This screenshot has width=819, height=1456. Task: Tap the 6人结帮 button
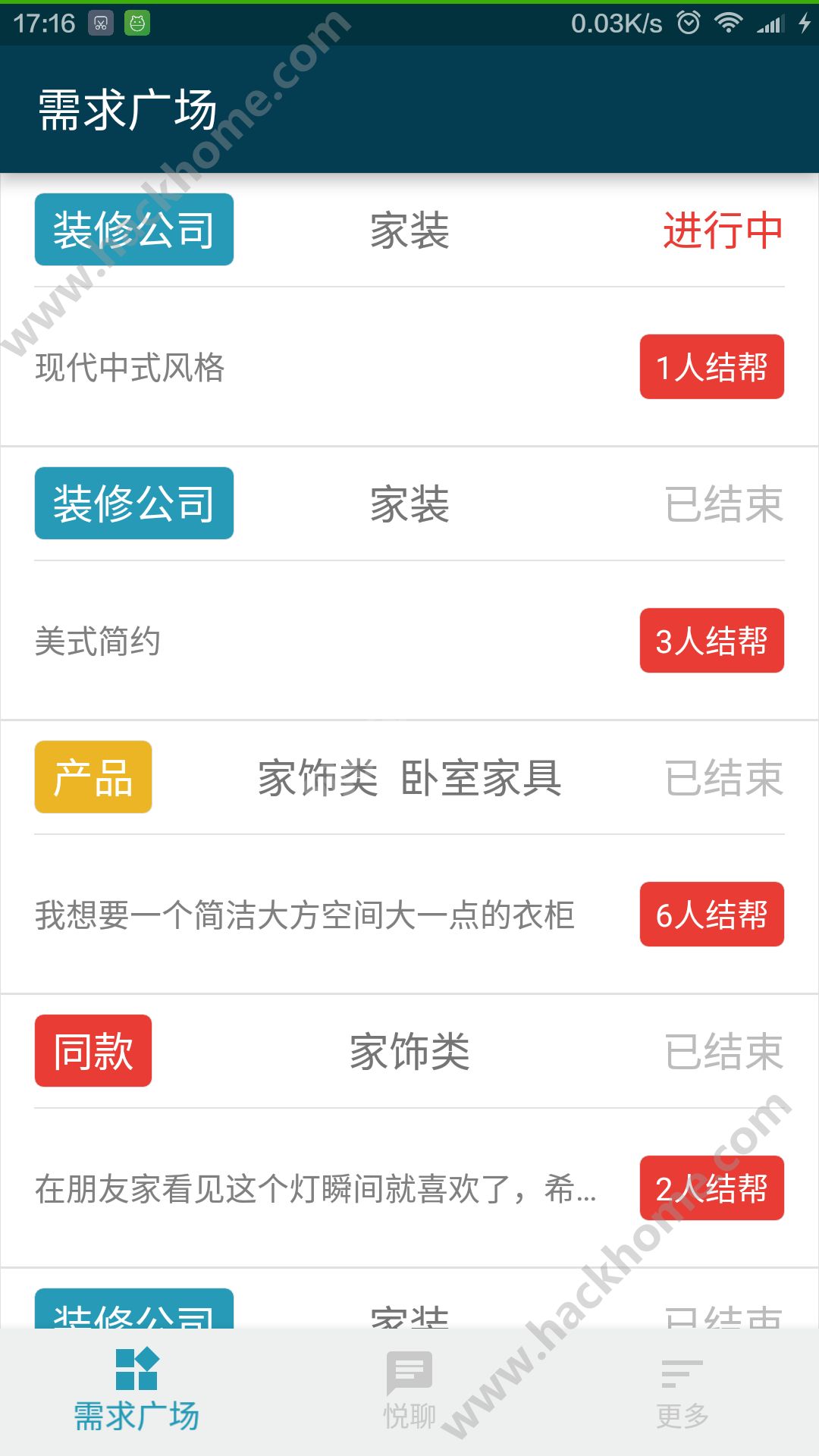pos(711,915)
